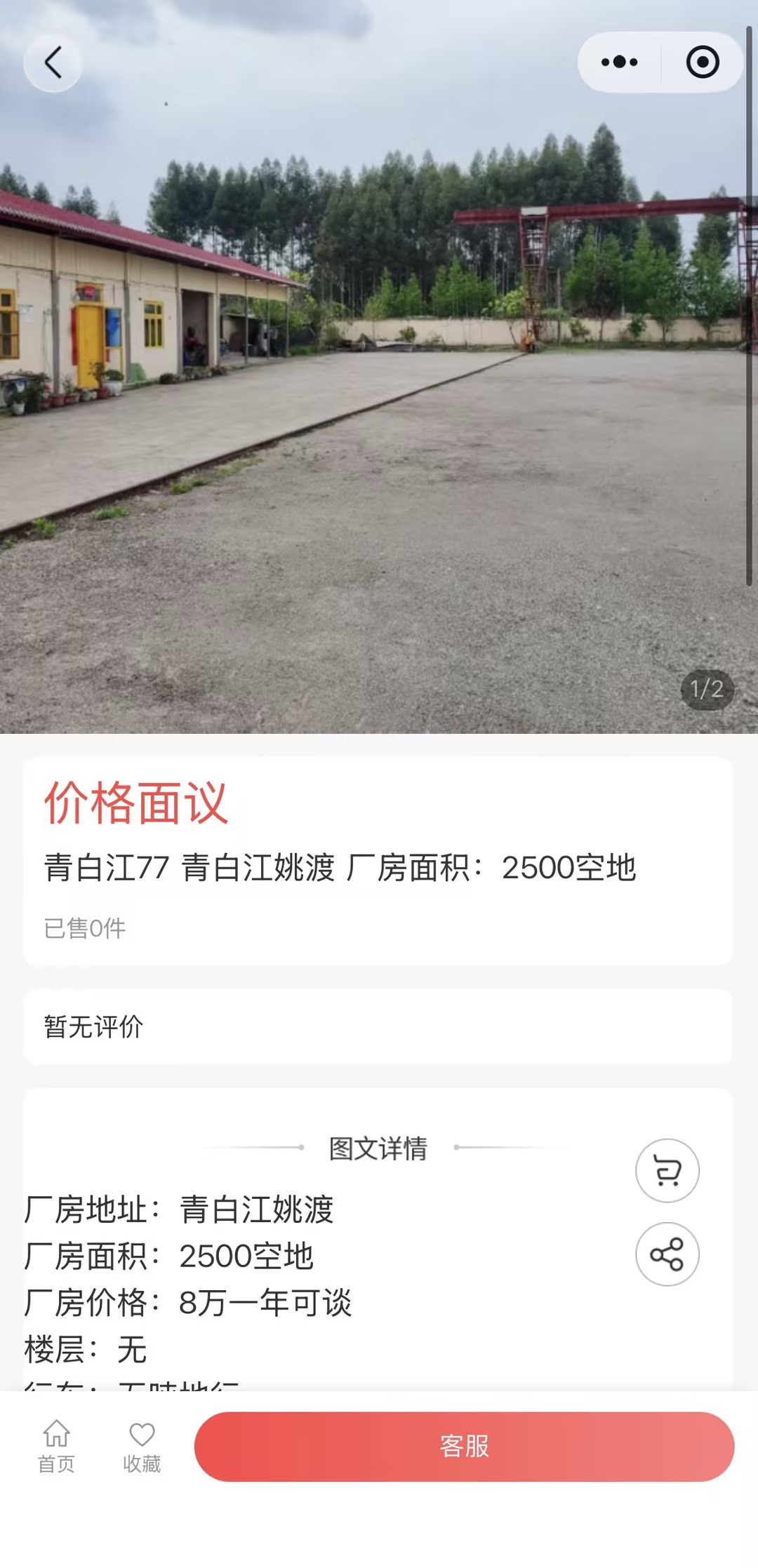Go to the 首页 home tab
The height and width of the screenshot is (1568, 758).
pyautogui.click(x=56, y=1447)
